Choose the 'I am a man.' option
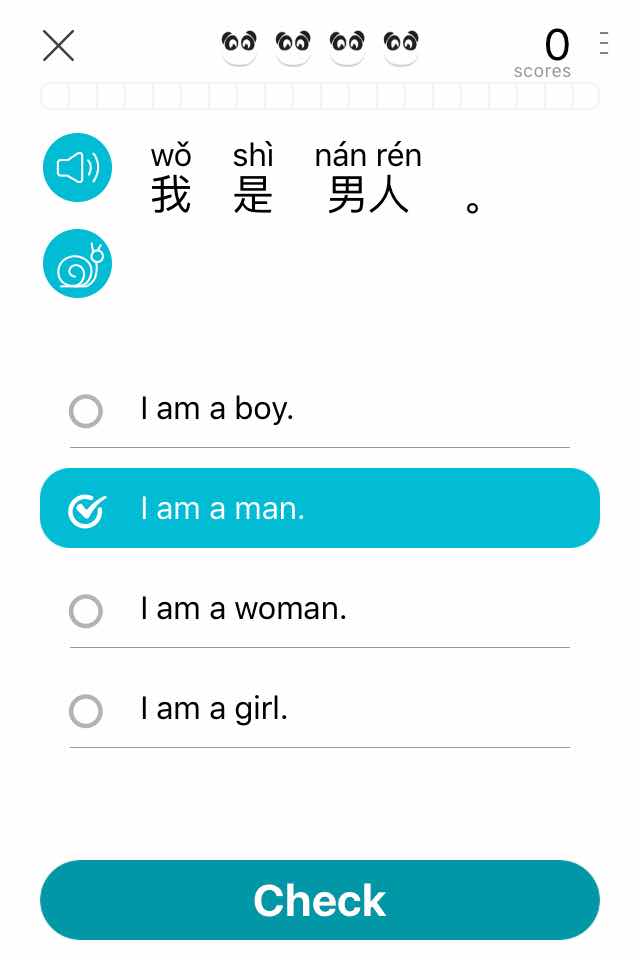The height and width of the screenshot is (960, 640). 320,509
